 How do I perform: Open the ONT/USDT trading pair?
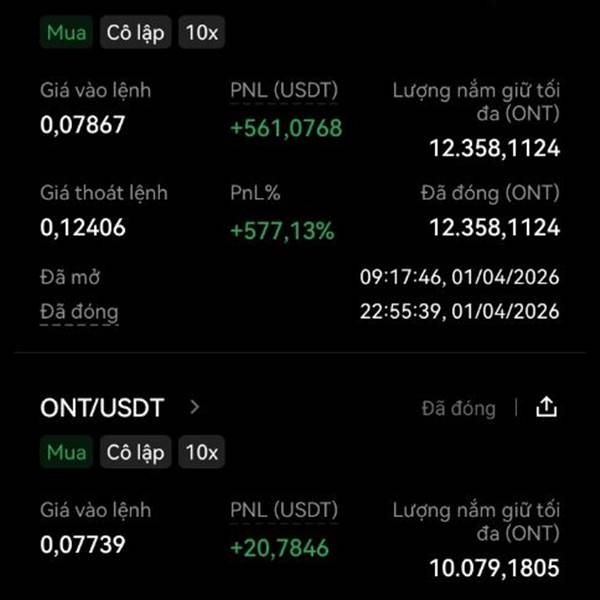pos(120,408)
